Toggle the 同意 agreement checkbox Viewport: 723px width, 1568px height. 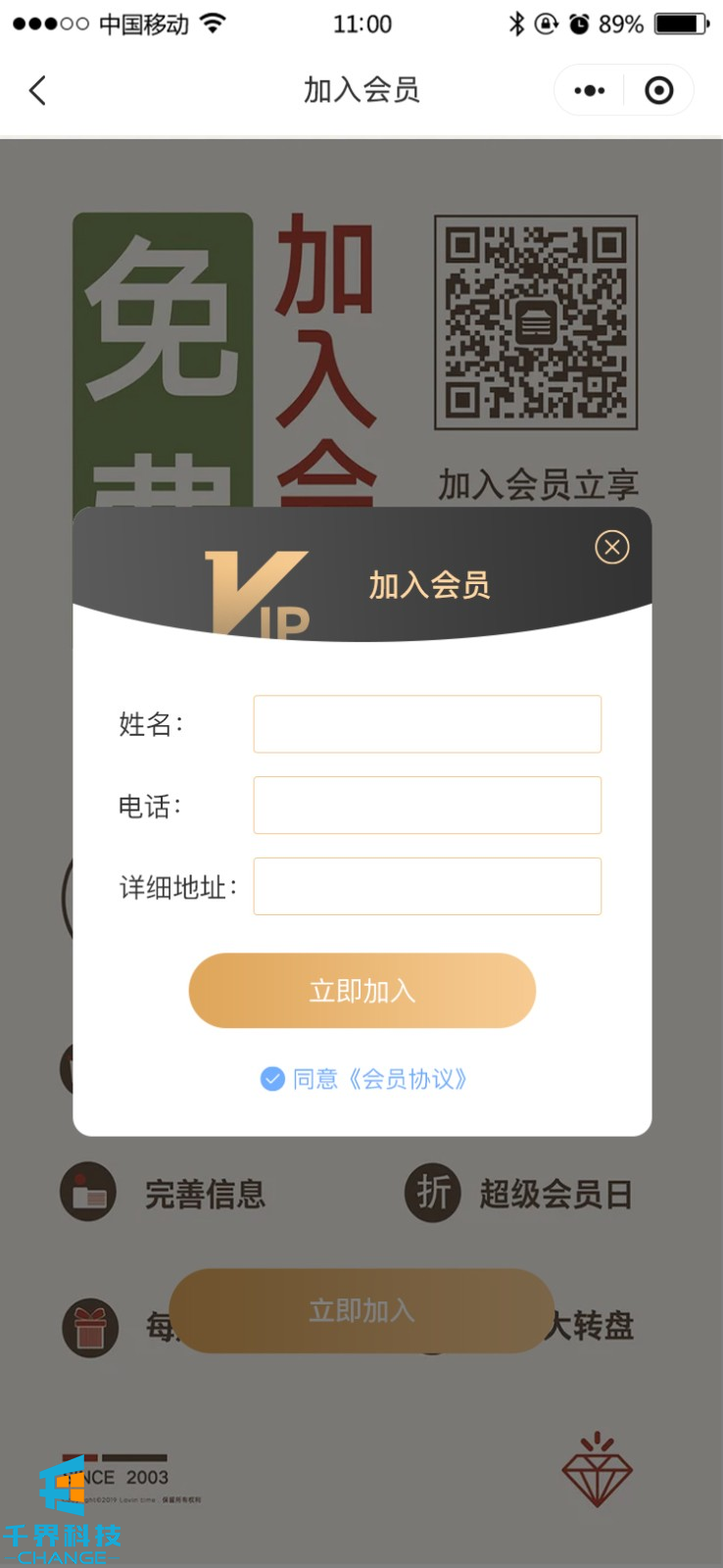272,1079
